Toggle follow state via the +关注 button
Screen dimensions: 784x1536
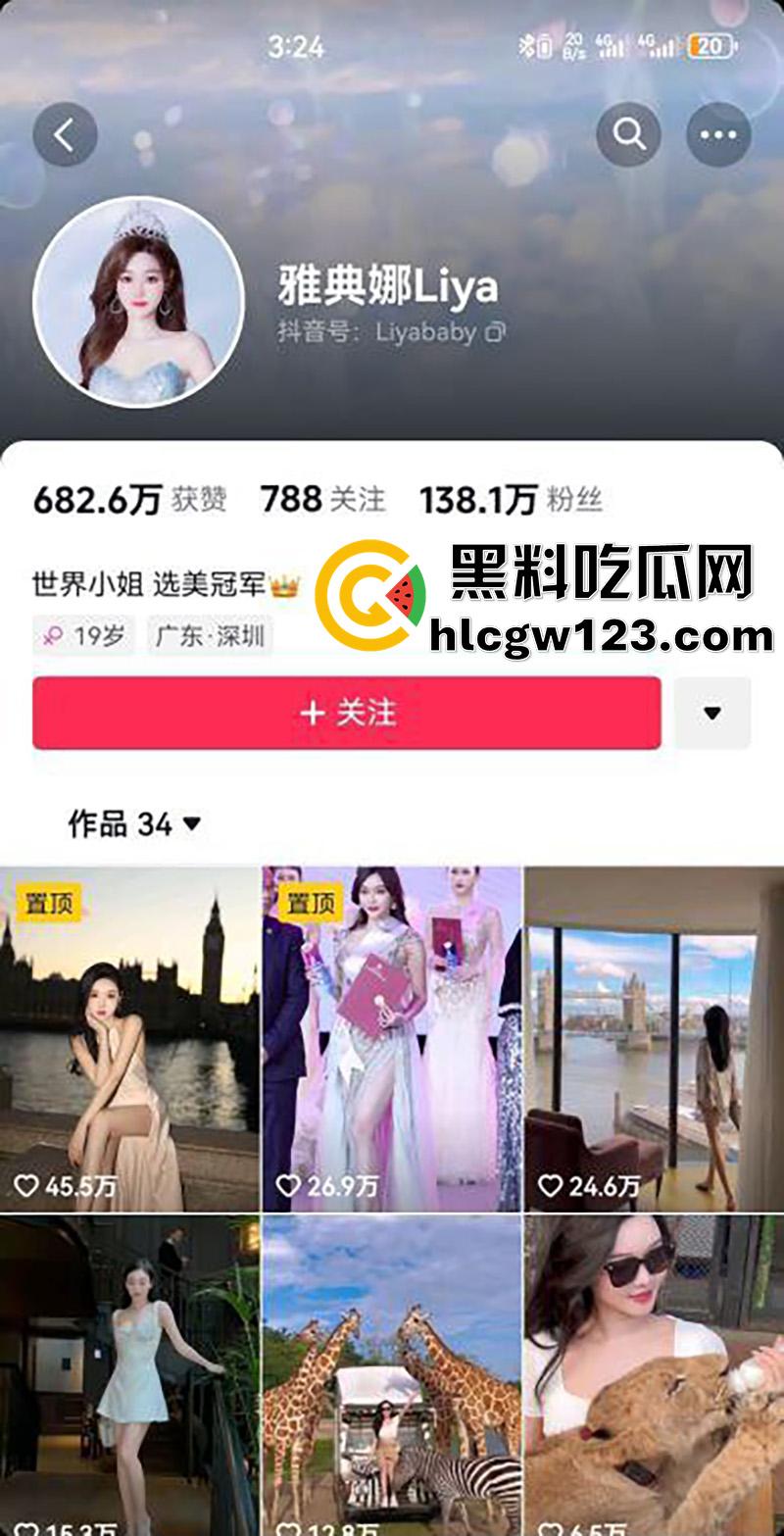(x=345, y=714)
